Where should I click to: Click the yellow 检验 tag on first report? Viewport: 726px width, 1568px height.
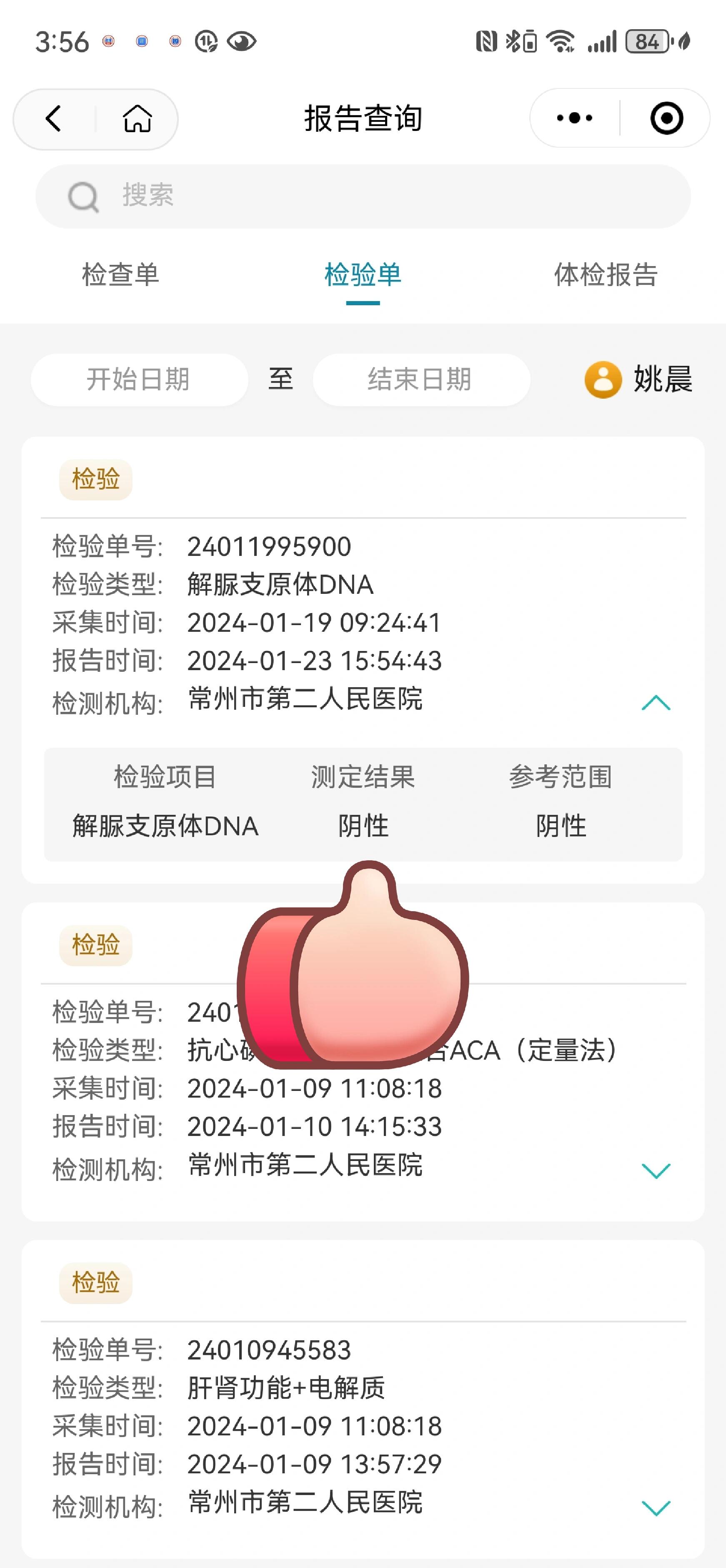point(97,479)
